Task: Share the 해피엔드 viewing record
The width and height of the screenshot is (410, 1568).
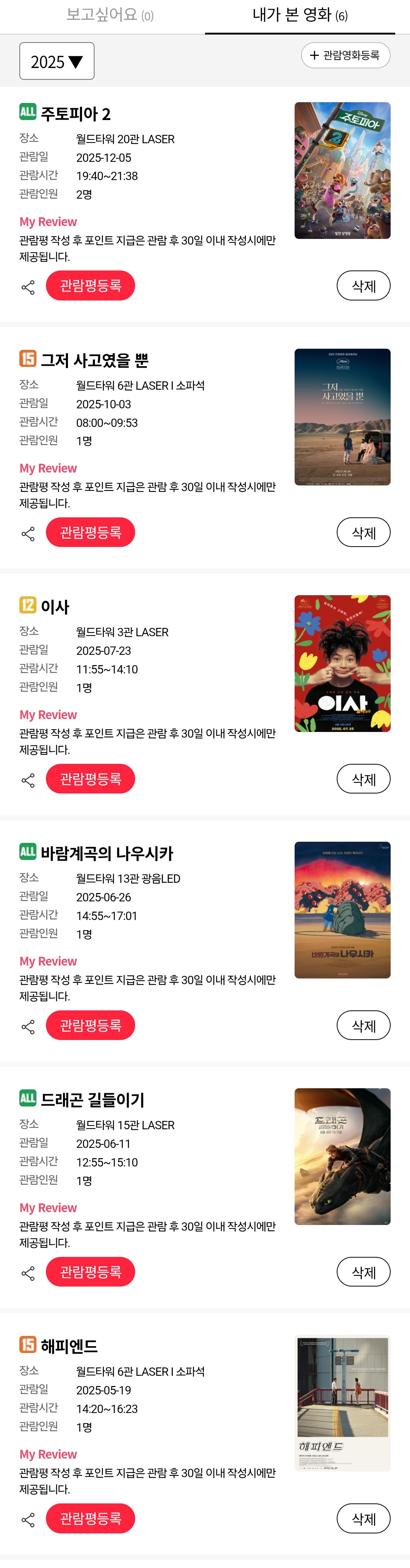Action: (28, 1520)
